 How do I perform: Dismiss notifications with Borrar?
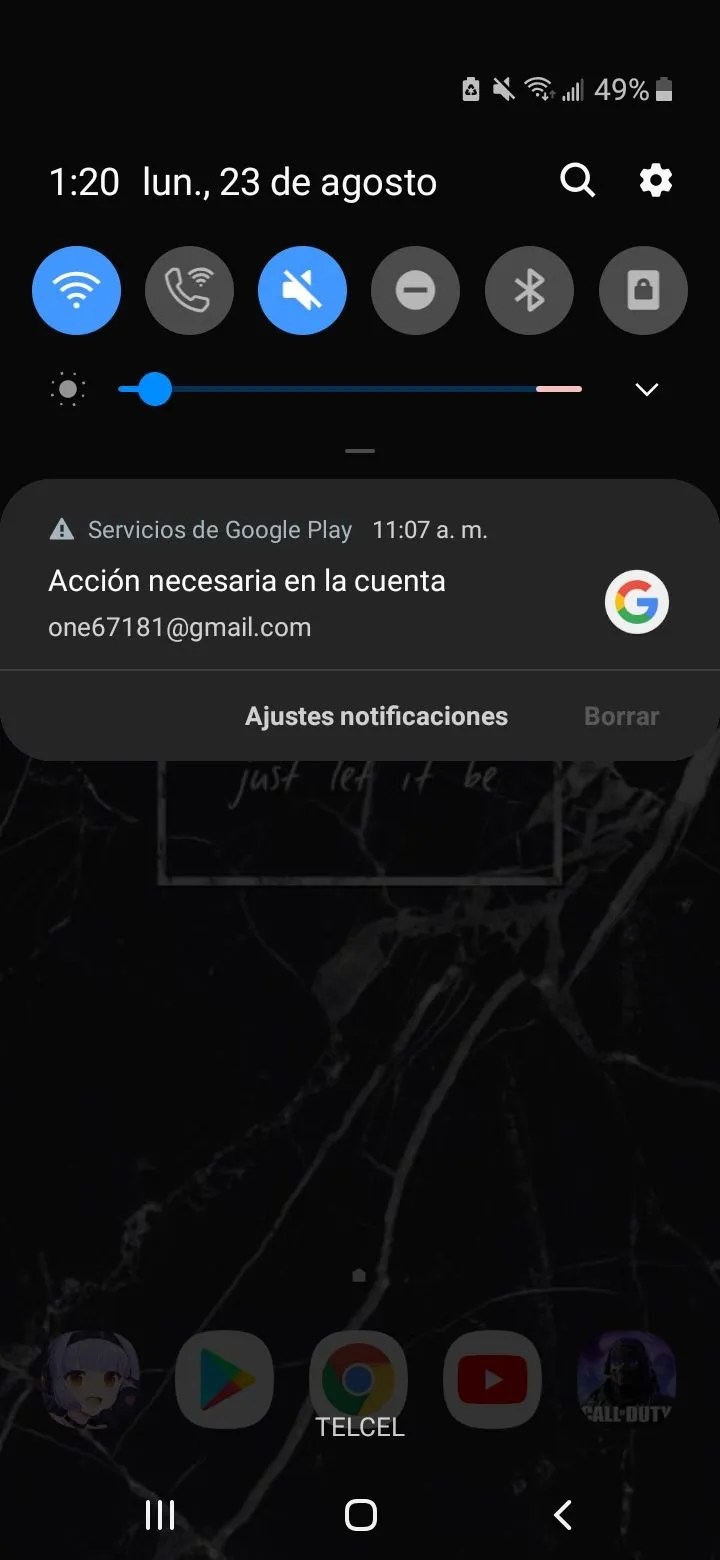[x=620, y=715]
